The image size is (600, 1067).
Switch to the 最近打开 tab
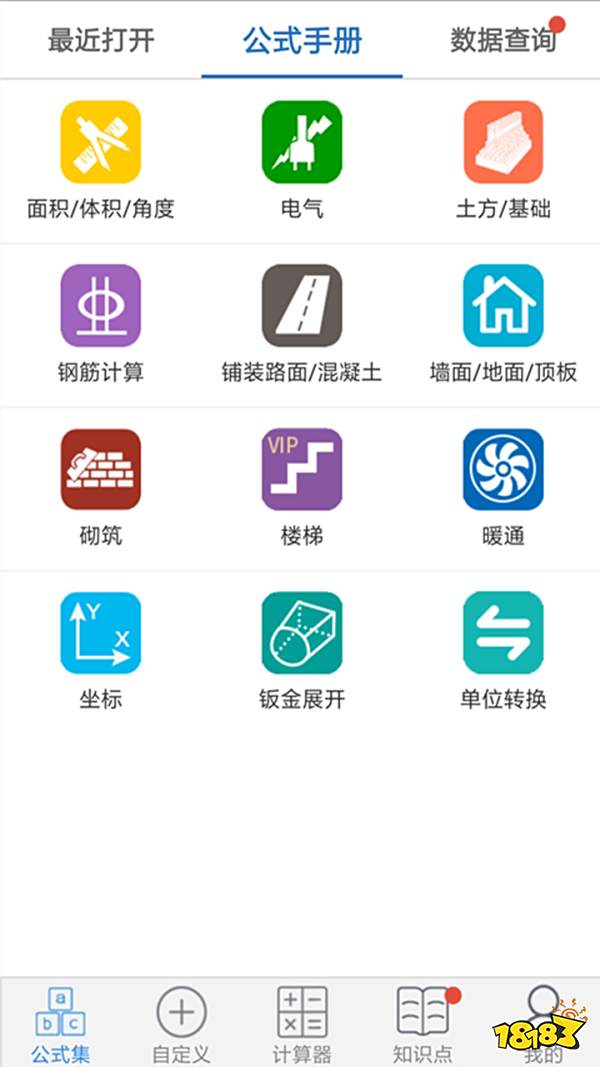pos(101,41)
